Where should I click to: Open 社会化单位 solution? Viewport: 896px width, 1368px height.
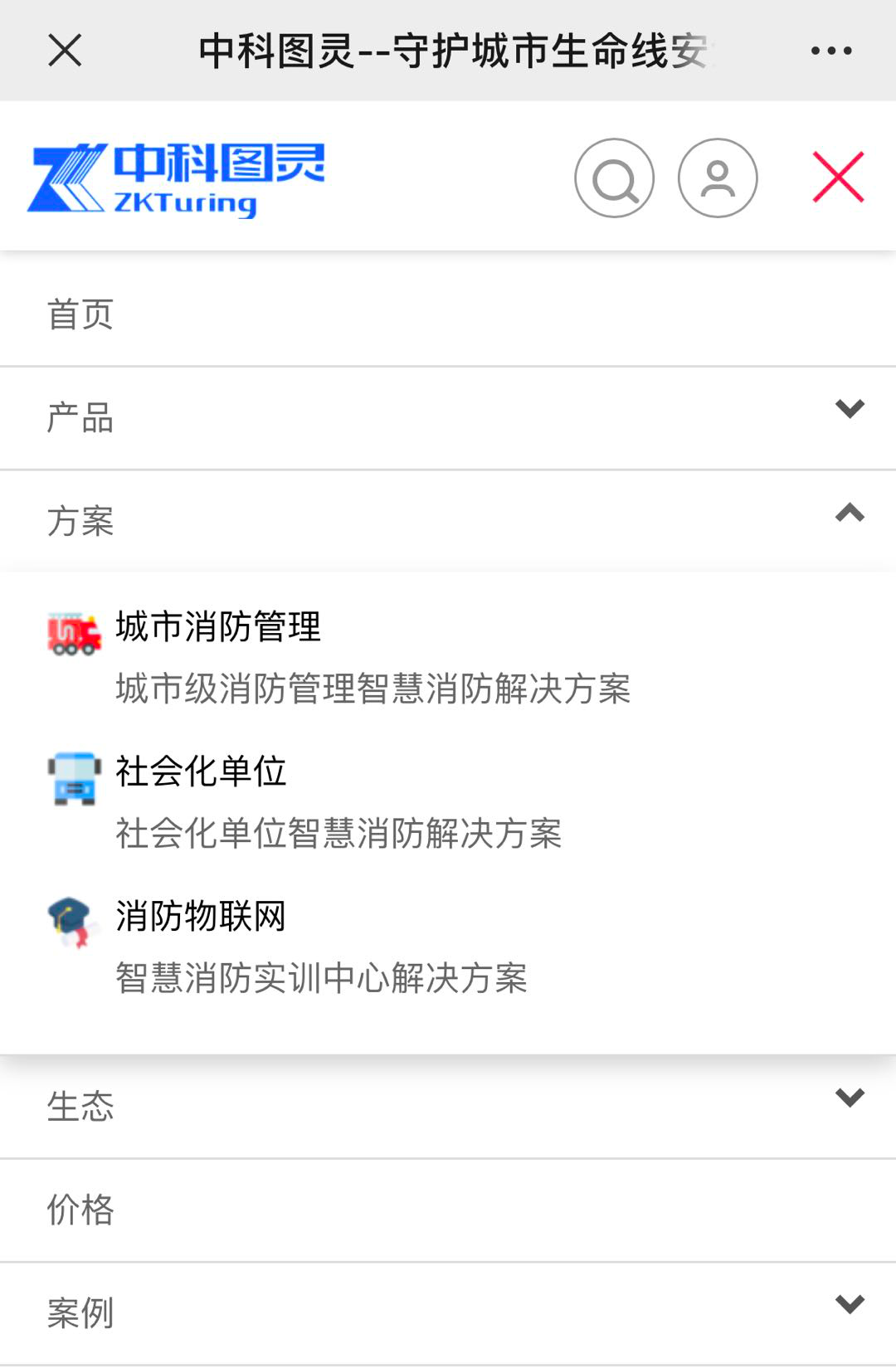pos(201,772)
